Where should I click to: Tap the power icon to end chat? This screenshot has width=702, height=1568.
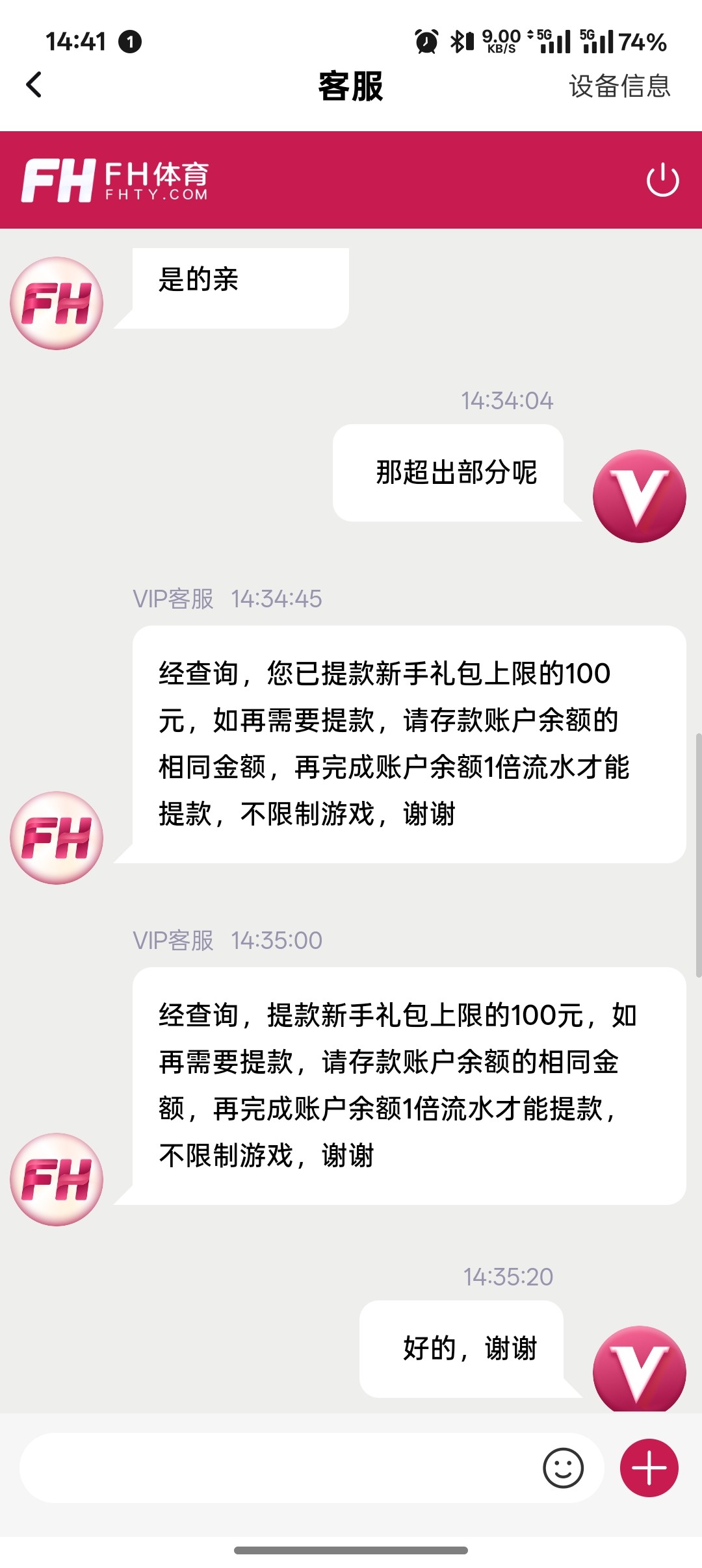pos(662,180)
